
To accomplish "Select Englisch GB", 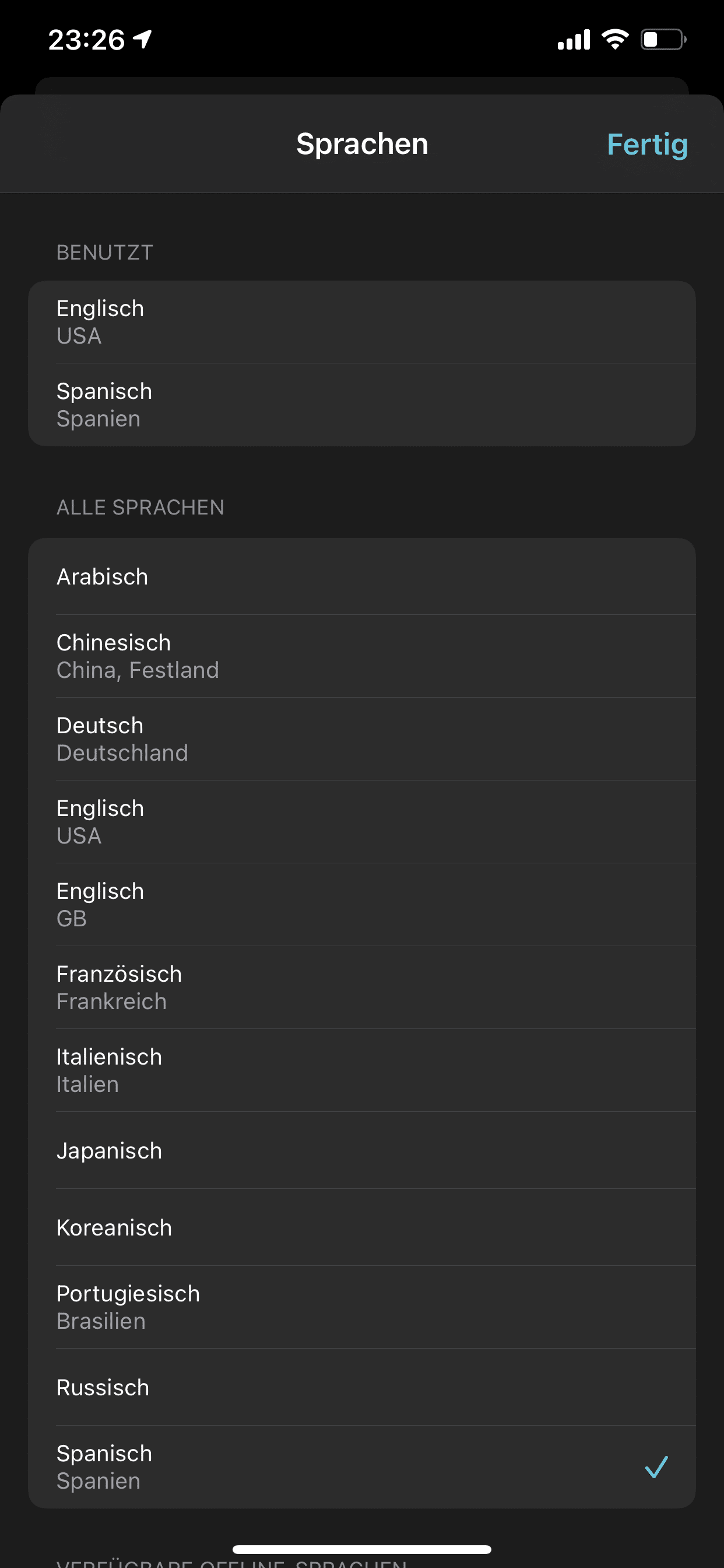I will pos(362,905).
